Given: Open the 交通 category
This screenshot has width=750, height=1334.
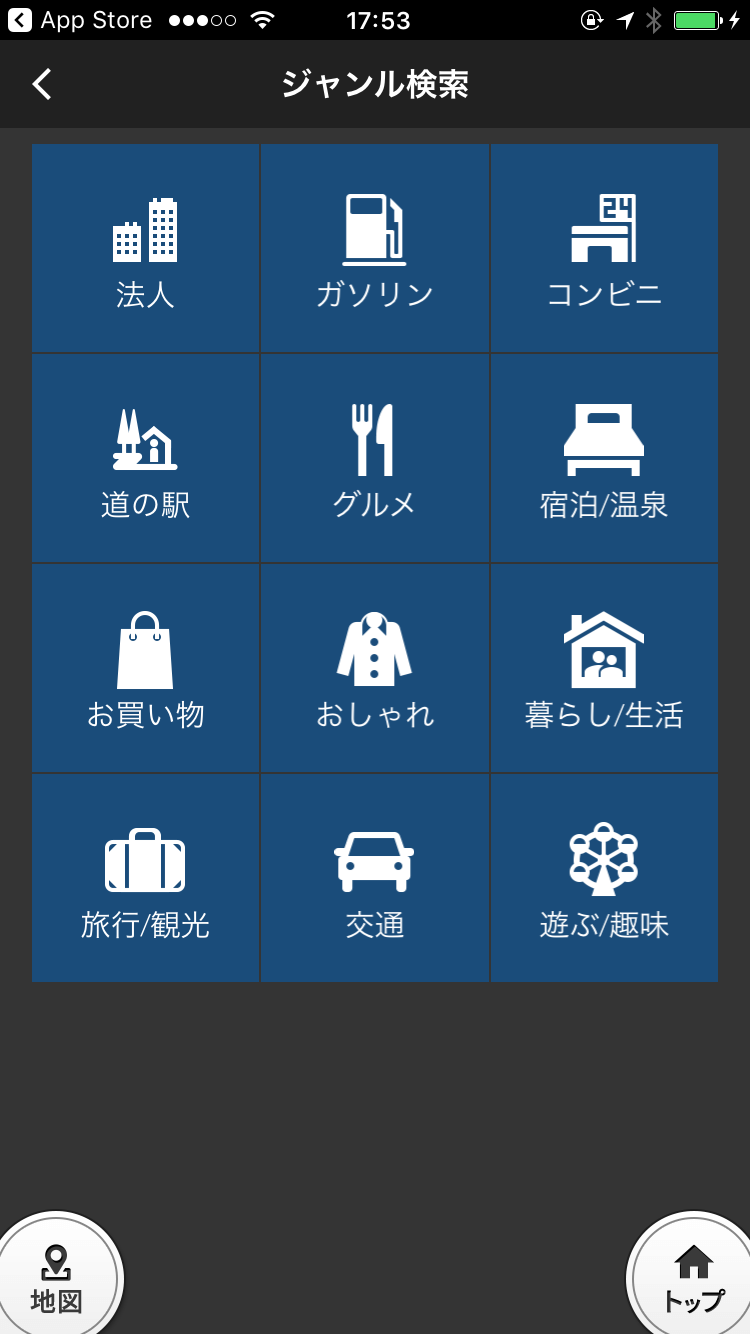Looking at the screenshot, I should pyautogui.click(x=375, y=878).
